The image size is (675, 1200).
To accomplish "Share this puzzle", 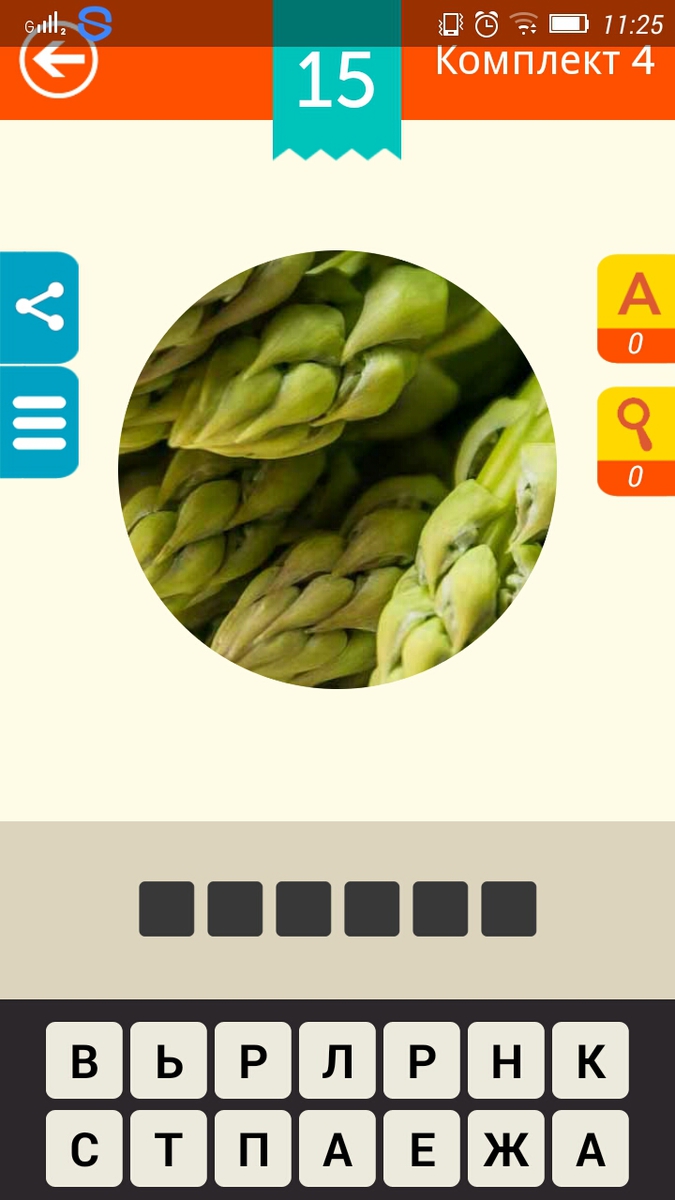I will click(x=40, y=307).
